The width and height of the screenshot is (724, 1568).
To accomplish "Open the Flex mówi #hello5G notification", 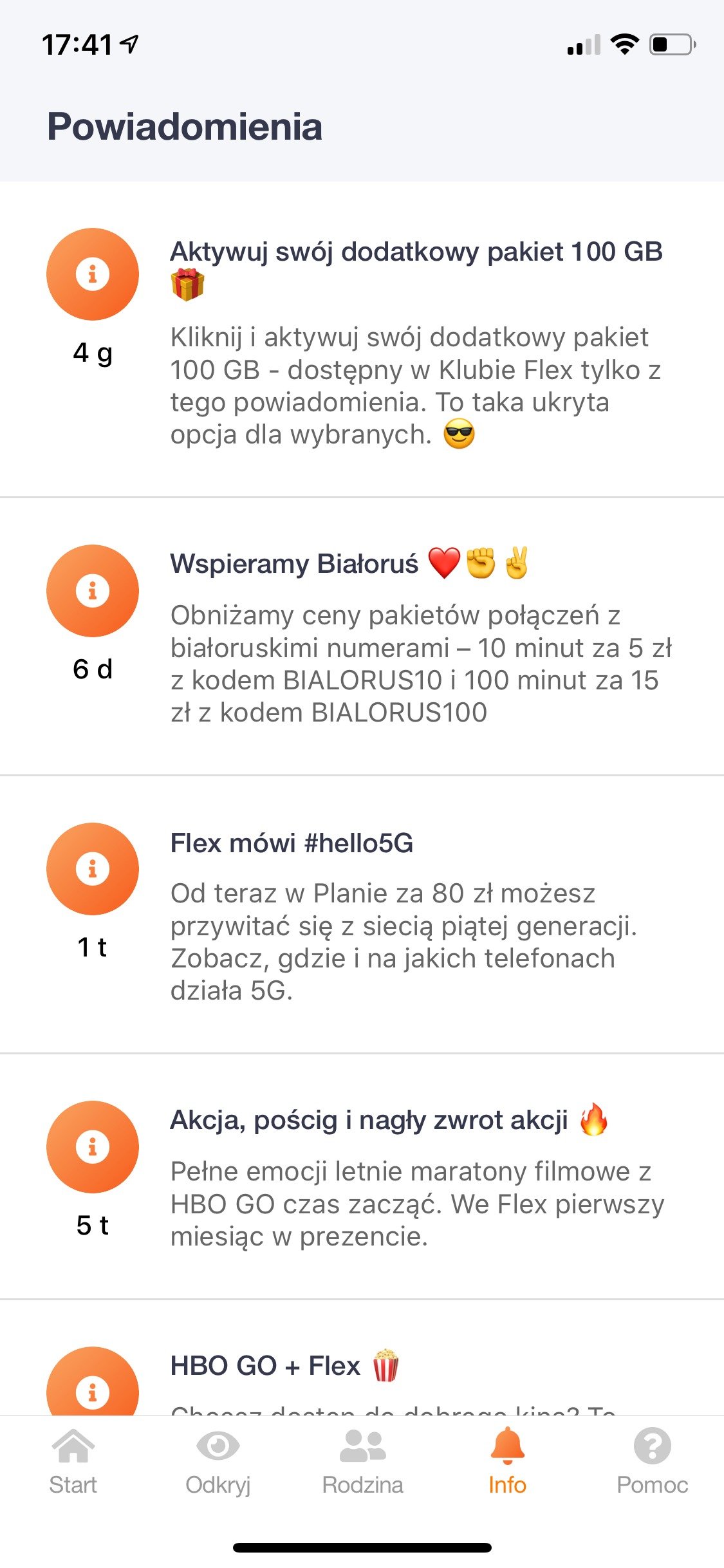I will (362, 915).
